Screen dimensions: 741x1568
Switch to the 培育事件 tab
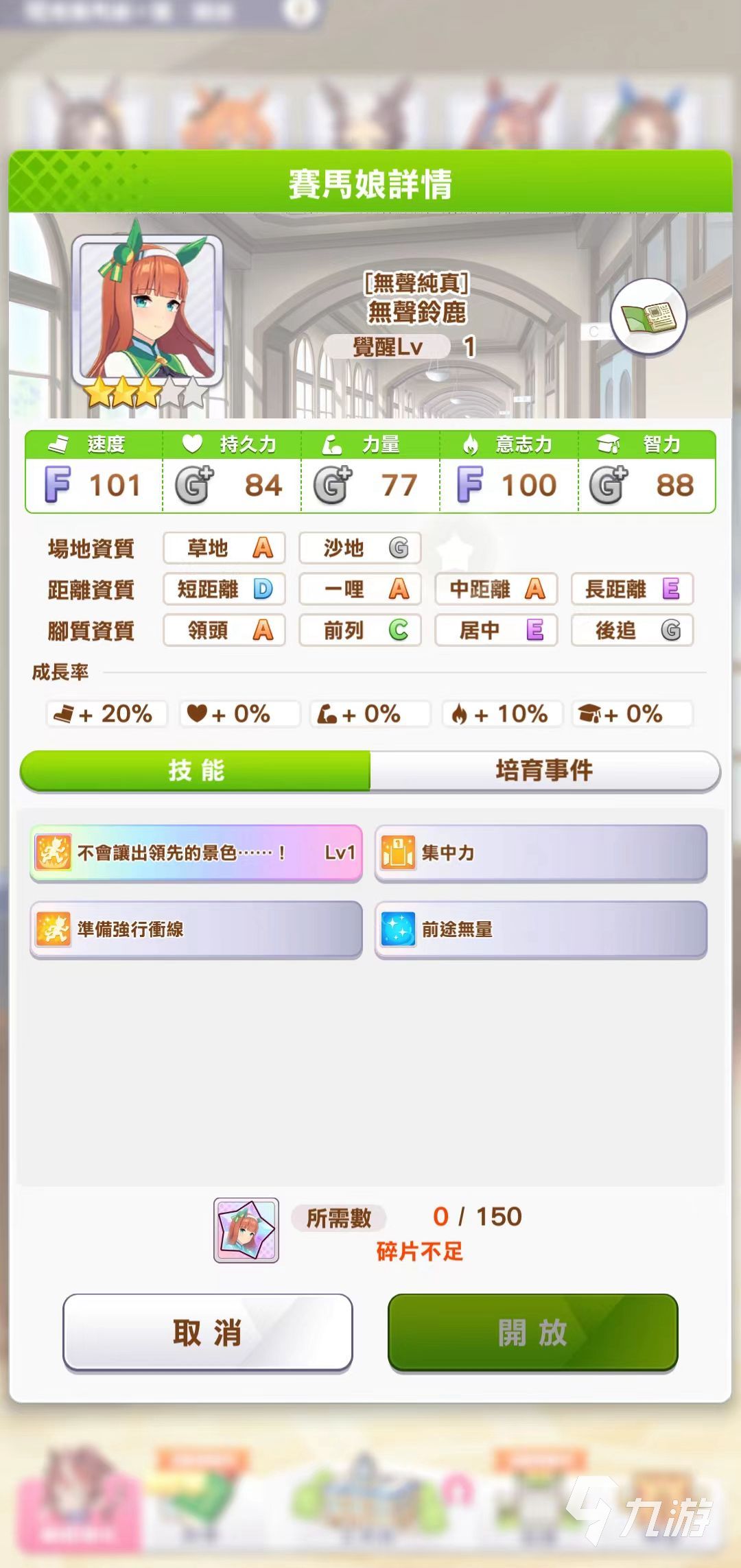[x=544, y=770]
